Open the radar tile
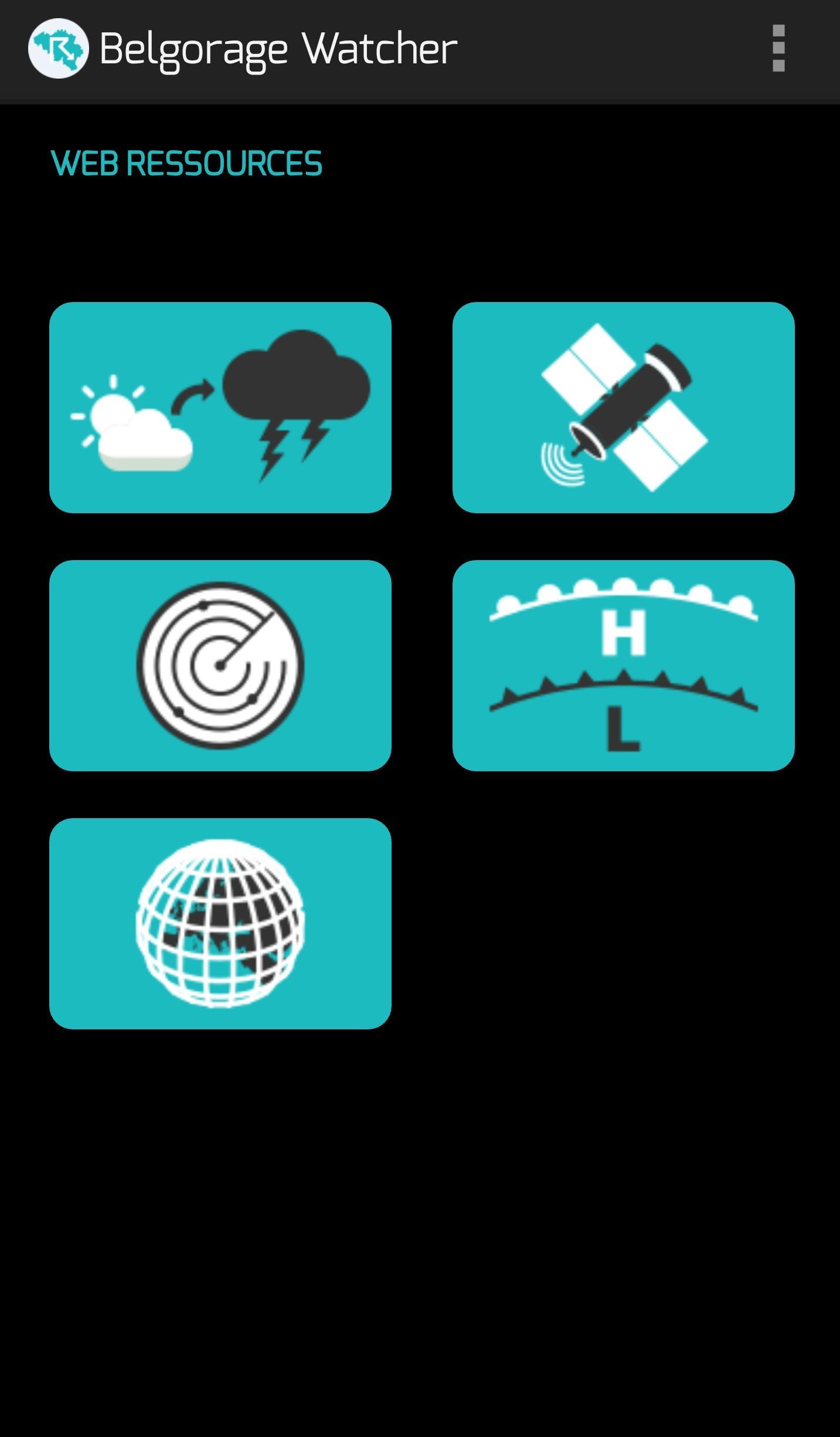Viewport: 840px width, 1437px height. 220,665
